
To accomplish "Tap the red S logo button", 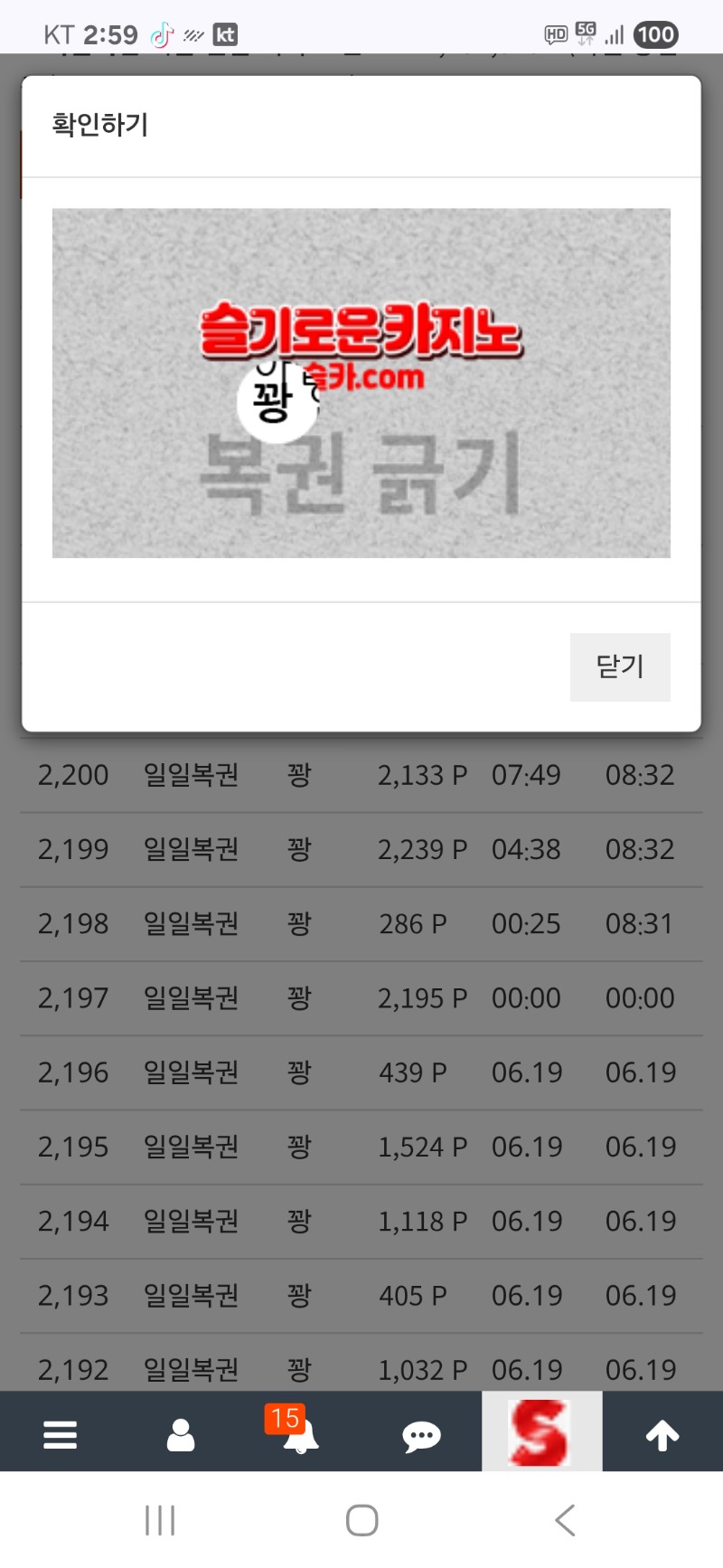I will coord(541,1432).
